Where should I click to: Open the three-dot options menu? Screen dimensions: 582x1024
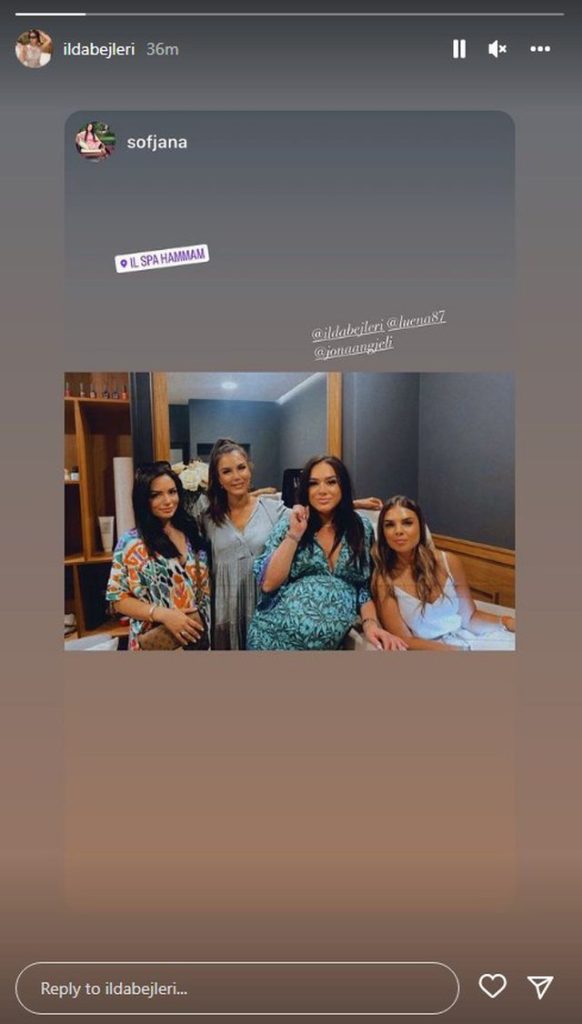click(x=540, y=49)
